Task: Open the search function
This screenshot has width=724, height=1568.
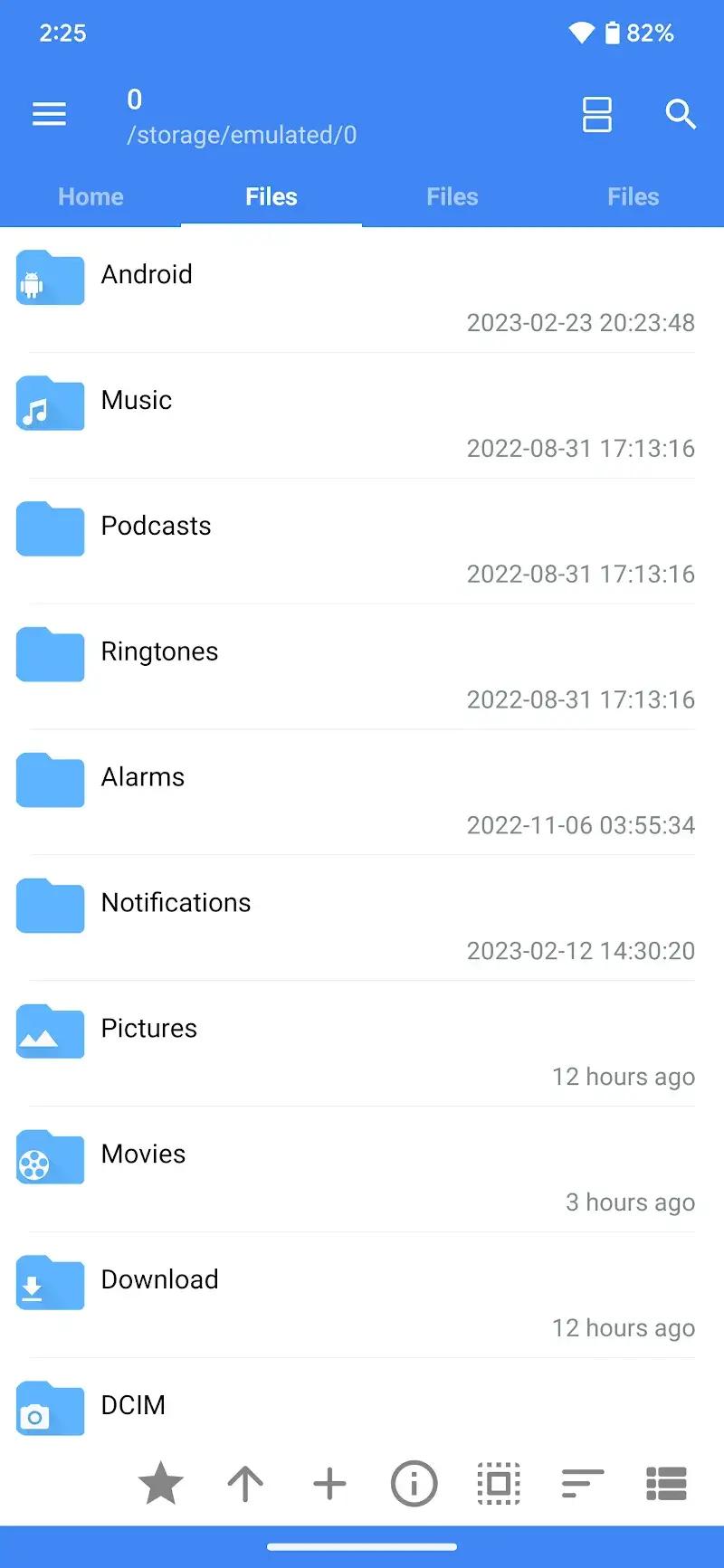Action: (x=681, y=115)
